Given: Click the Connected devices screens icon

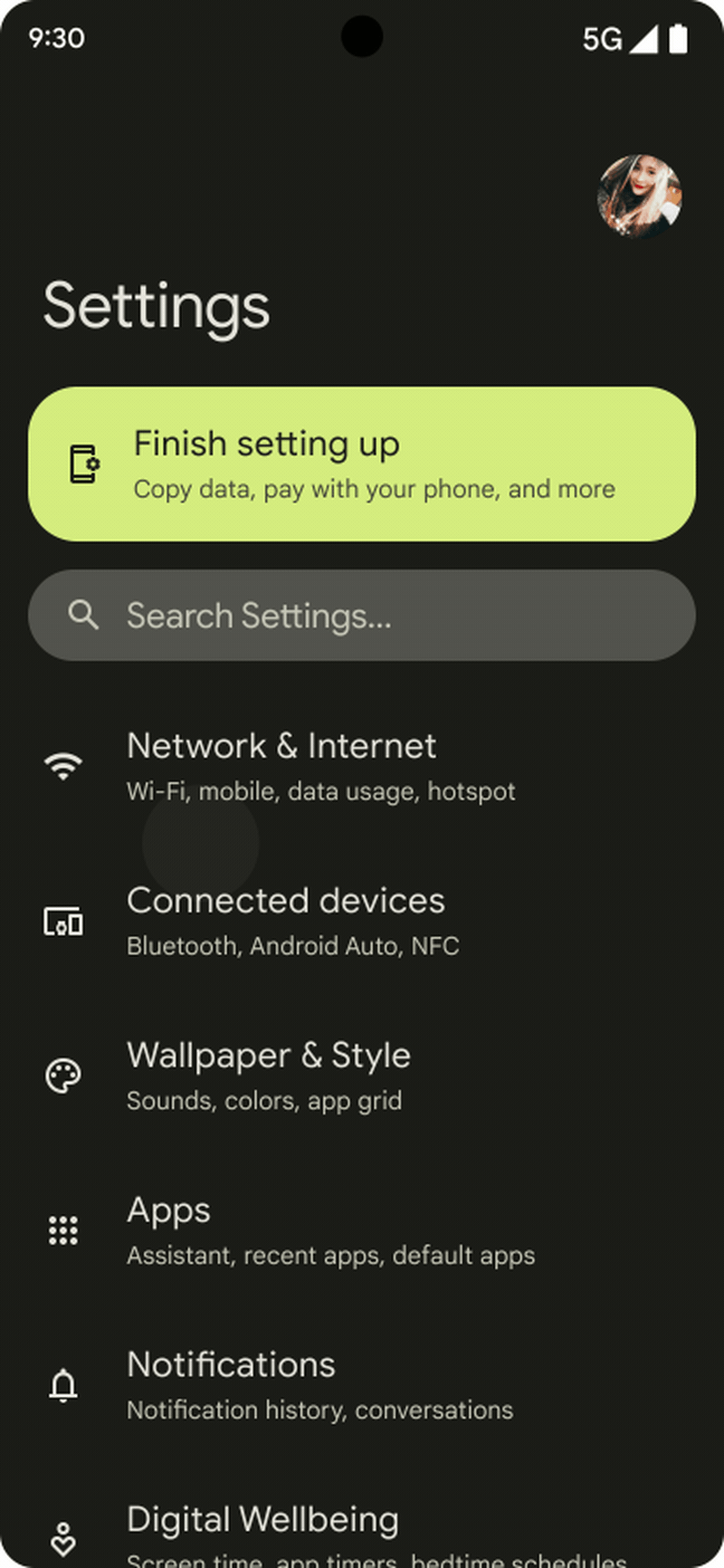Looking at the screenshot, I should 62,921.
